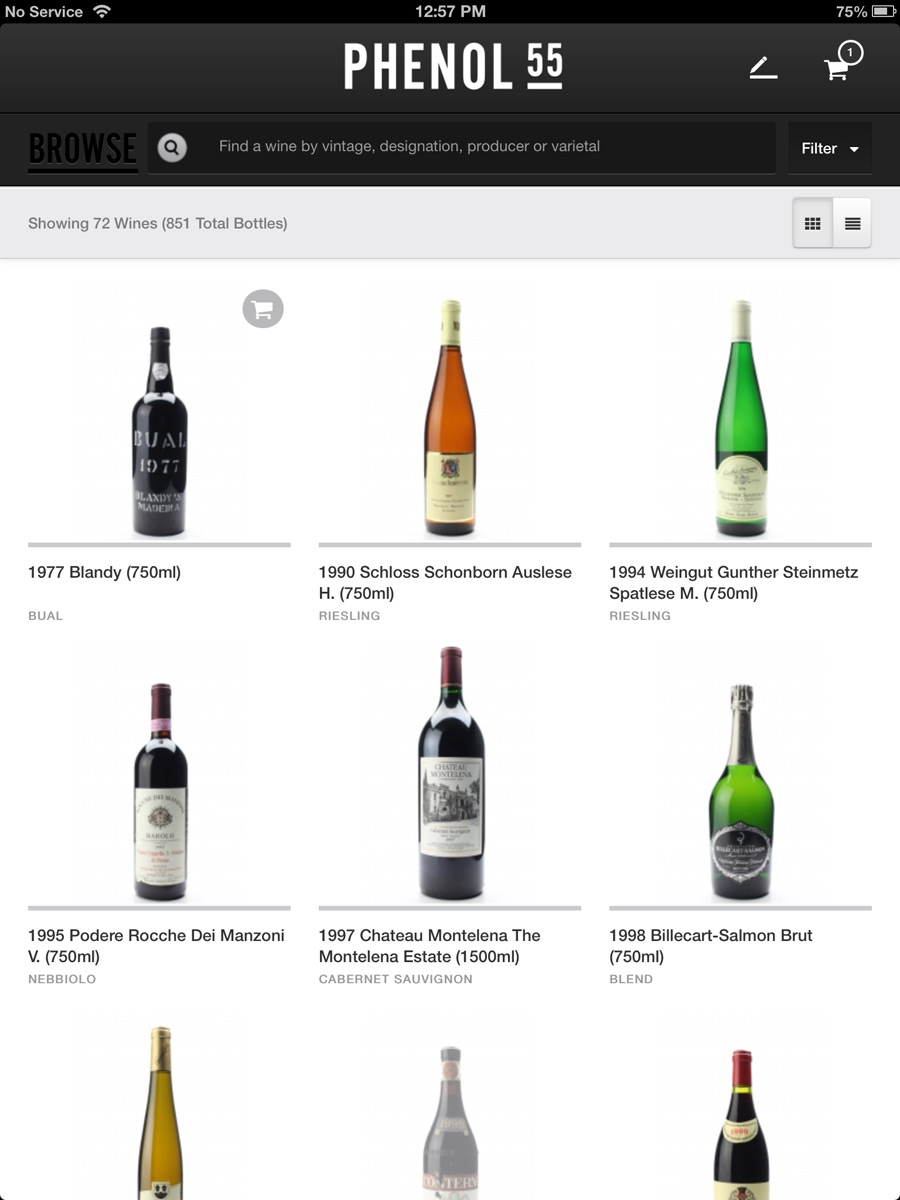Open the shopping cart
This screenshot has width=900, height=1200.
click(837, 68)
